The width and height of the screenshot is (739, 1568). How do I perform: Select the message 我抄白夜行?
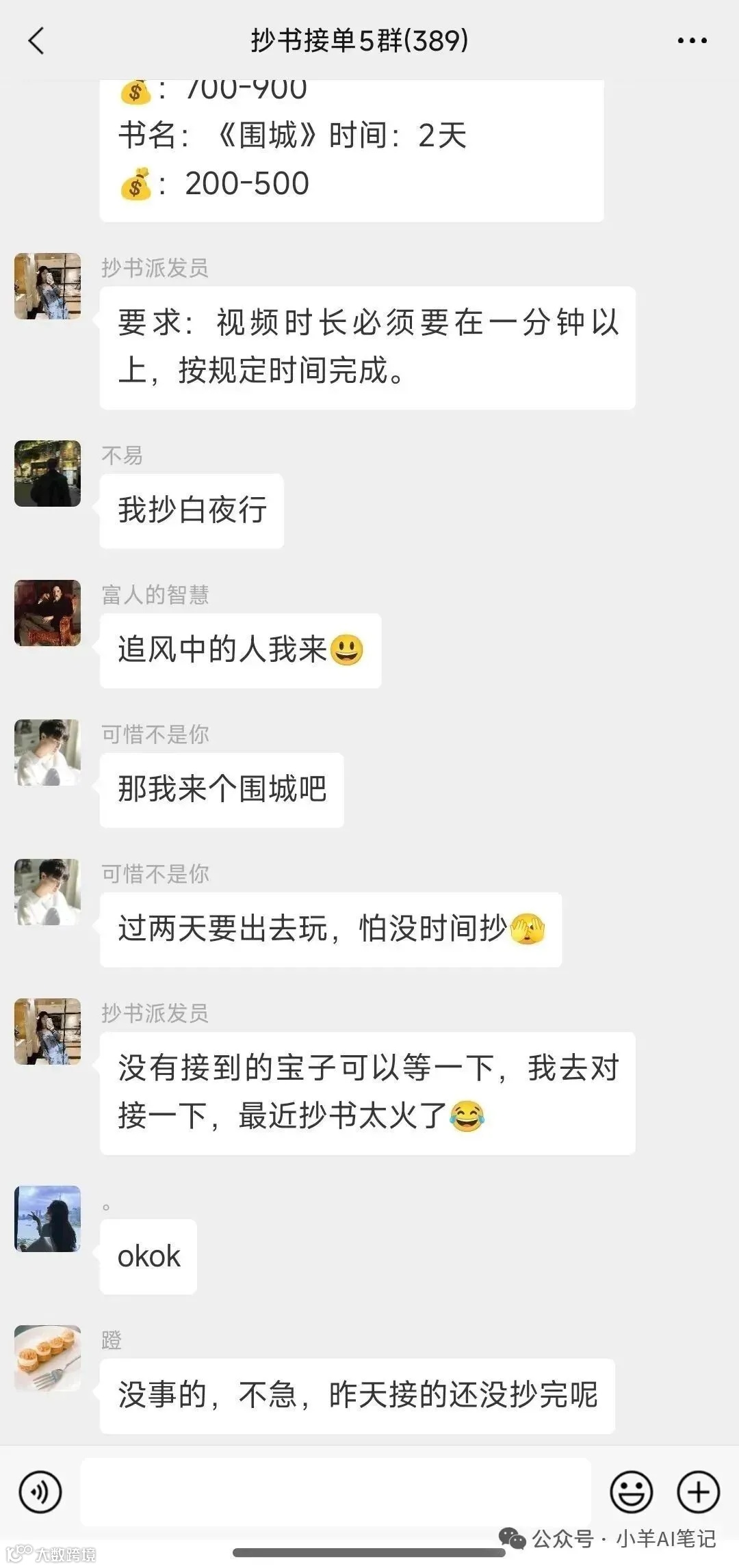(192, 509)
